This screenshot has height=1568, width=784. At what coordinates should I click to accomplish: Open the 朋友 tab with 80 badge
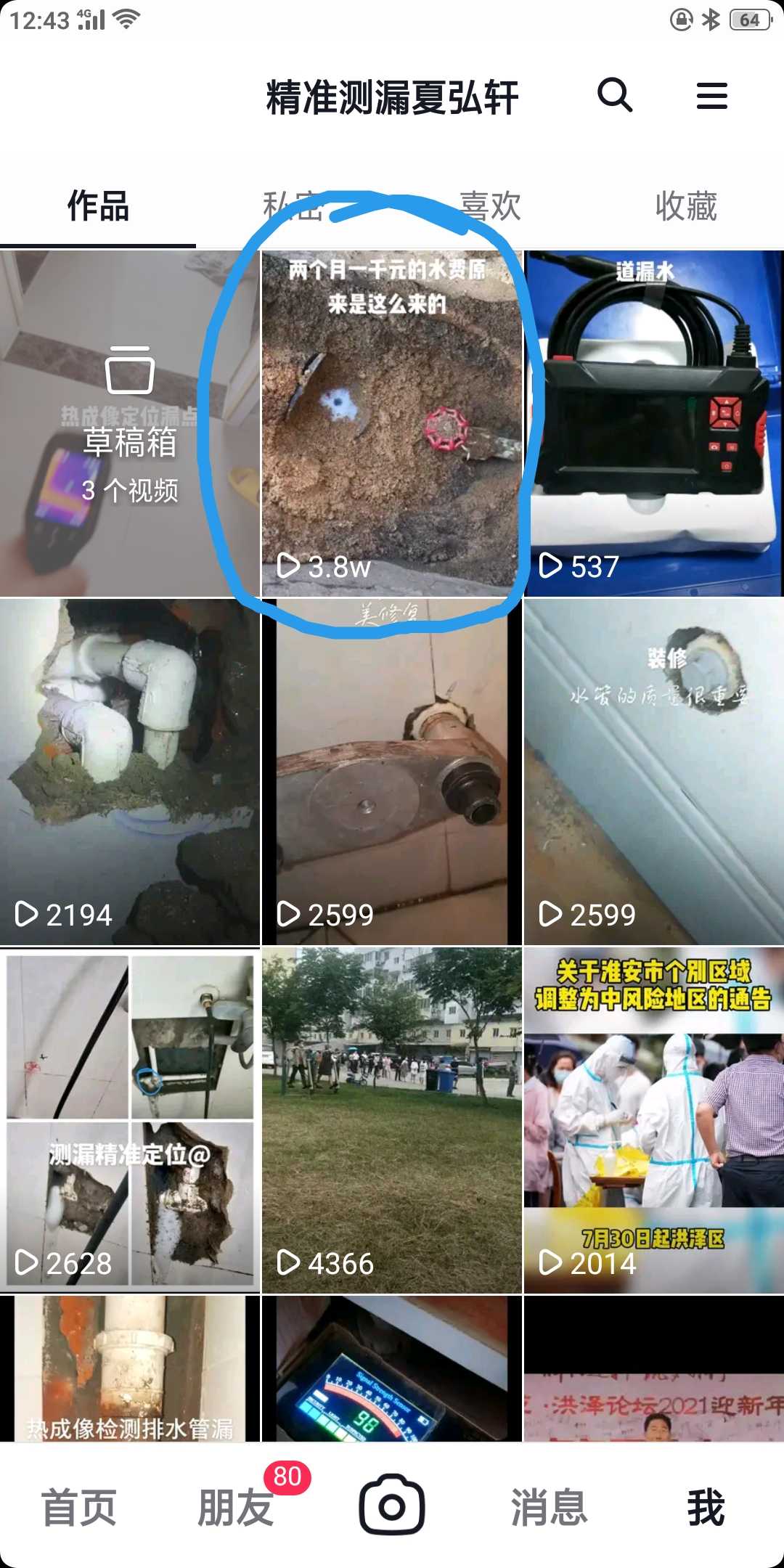point(235,1507)
